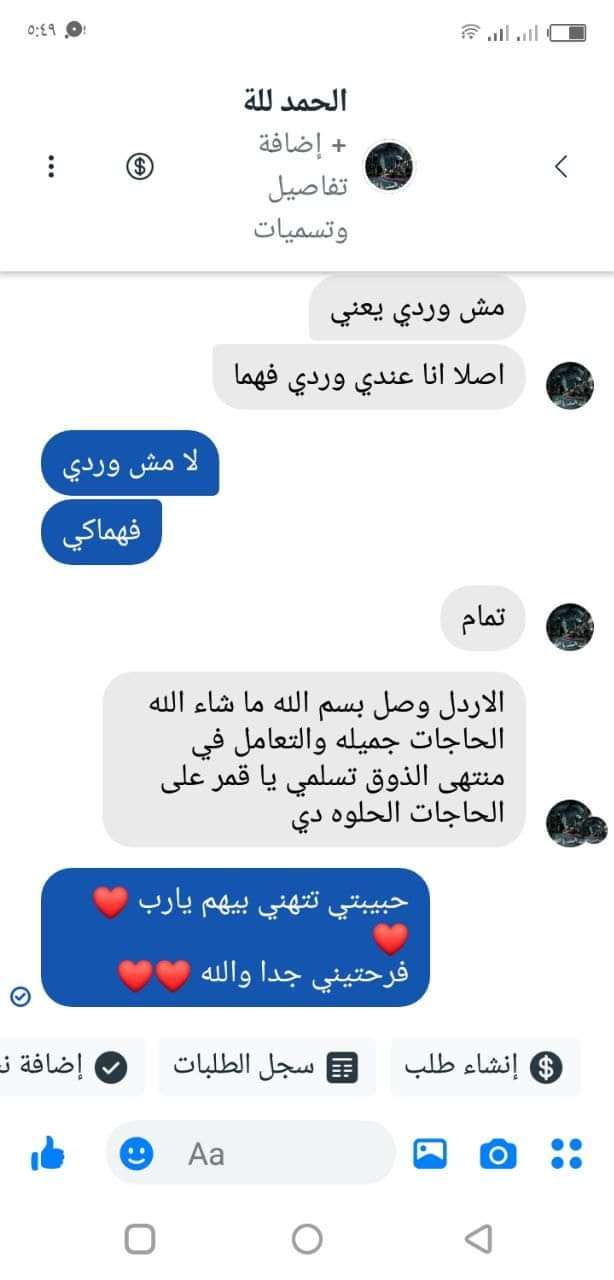Send a thumbs-up like
The image size is (614, 1280).
(x=48, y=1155)
